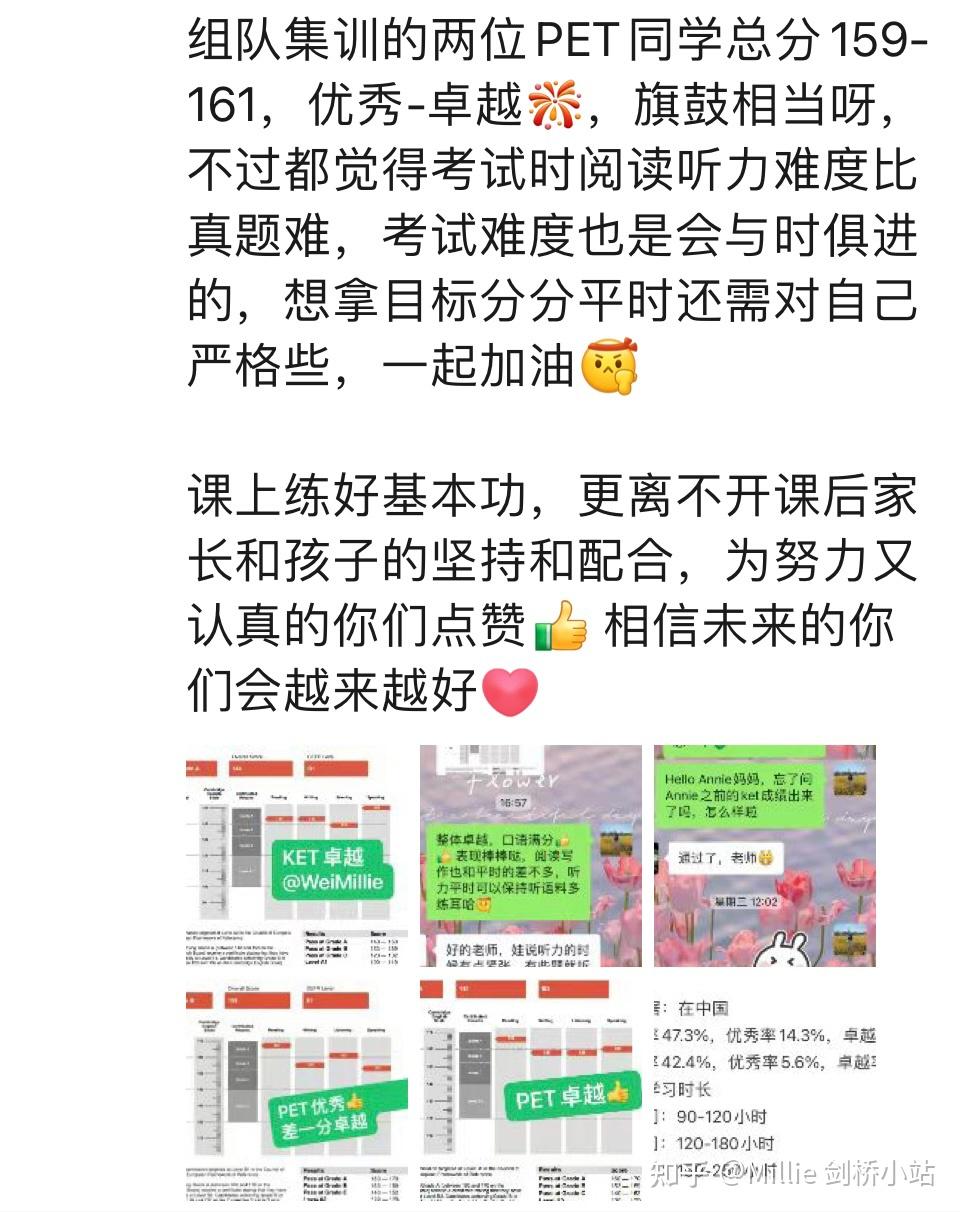View the chat screenshot saying 整体卓越,口语满分
The width and height of the screenshot is (960, 1212).
530,855
